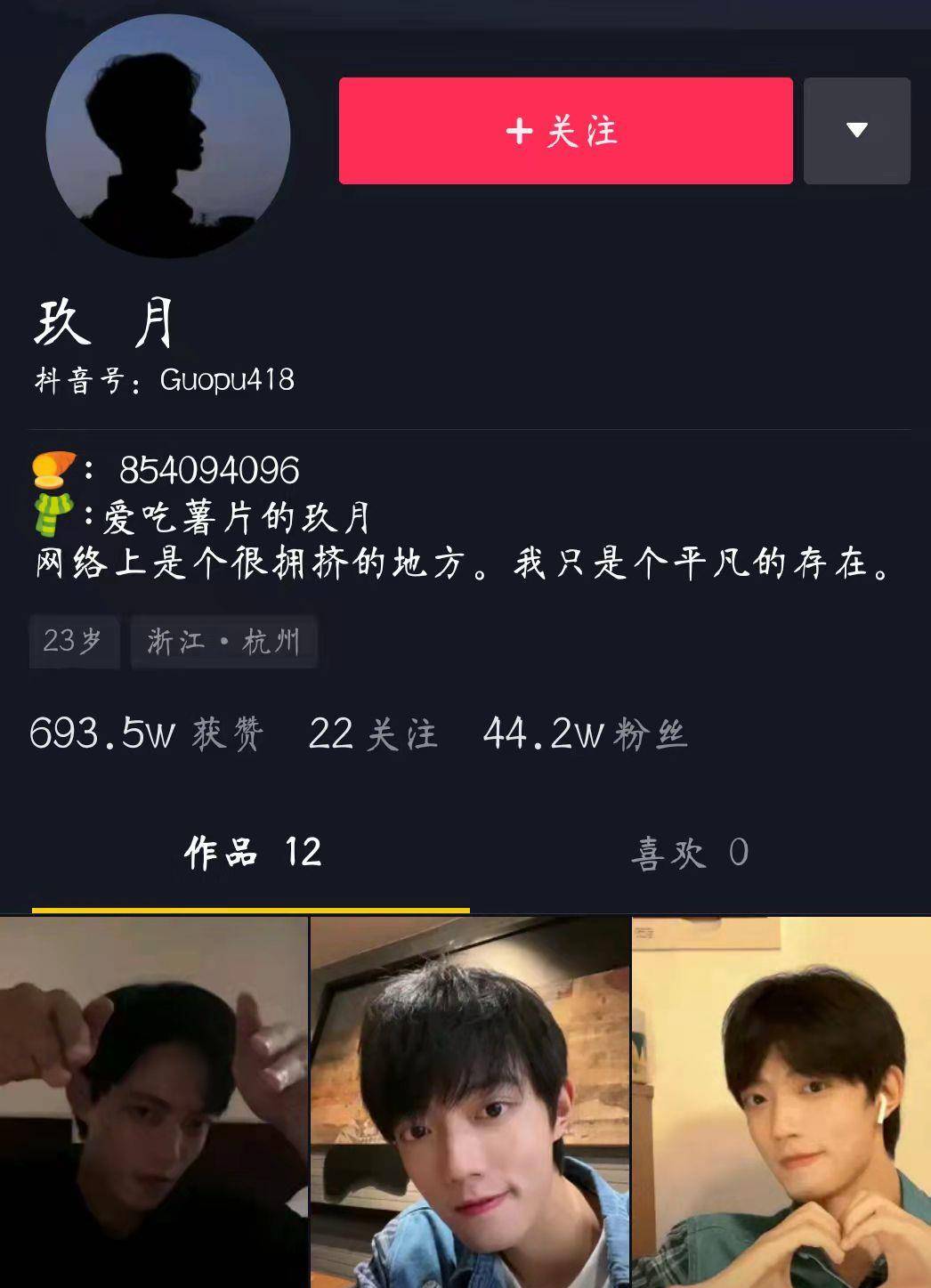Follow 玖月 with the 关注 button

[565, 131]
